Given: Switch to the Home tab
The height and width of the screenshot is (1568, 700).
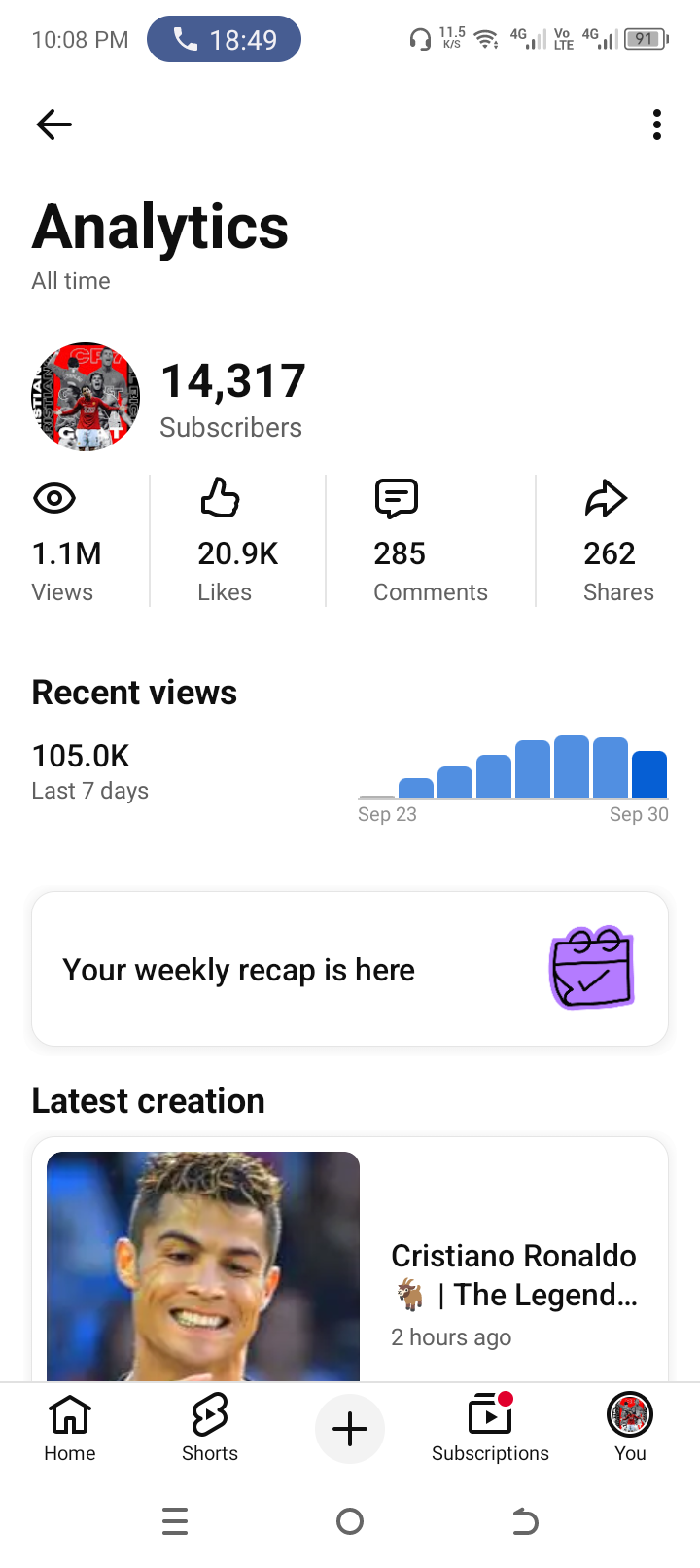Looking at the screenshot, I should point(70,1428).
